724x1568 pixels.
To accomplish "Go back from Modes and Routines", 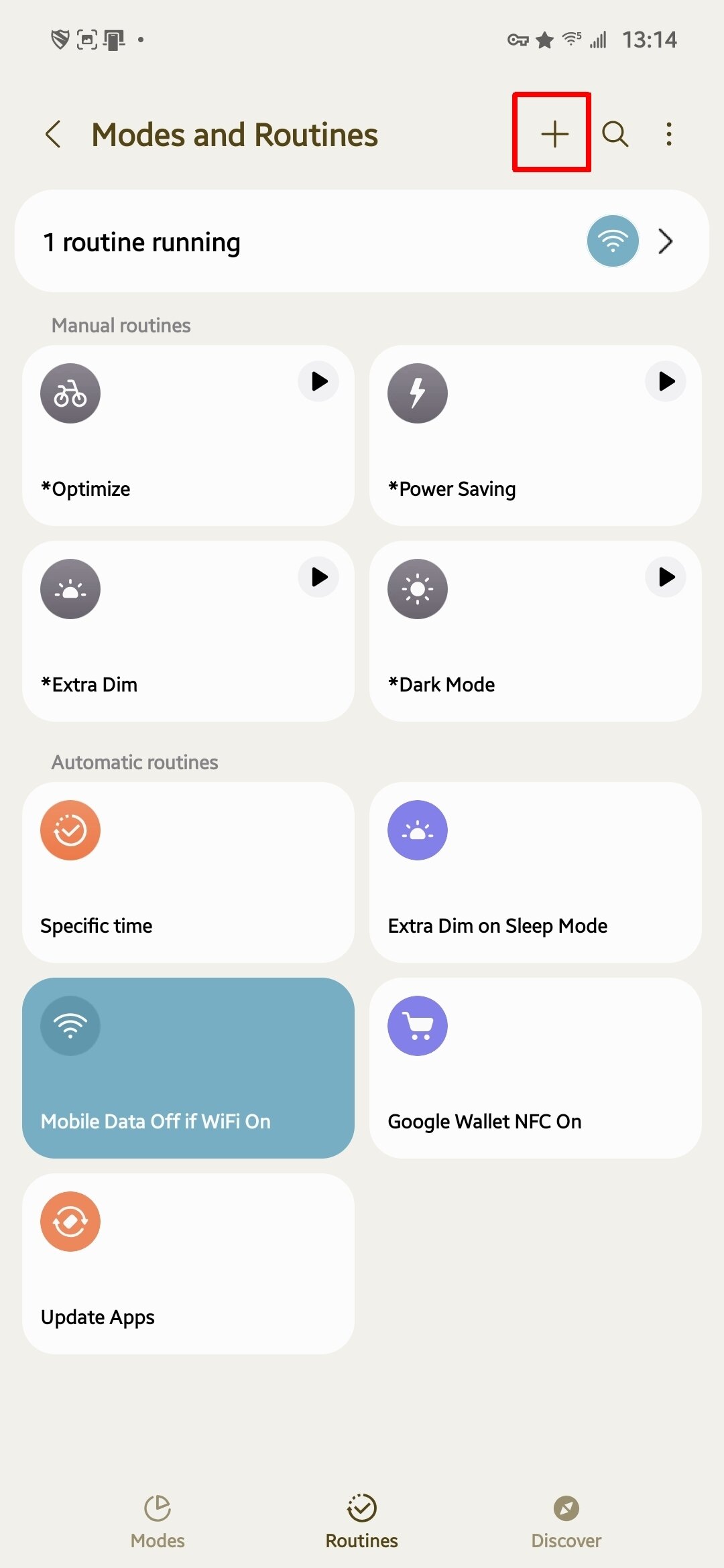I will pyautogui.click(x=54, y=134).
